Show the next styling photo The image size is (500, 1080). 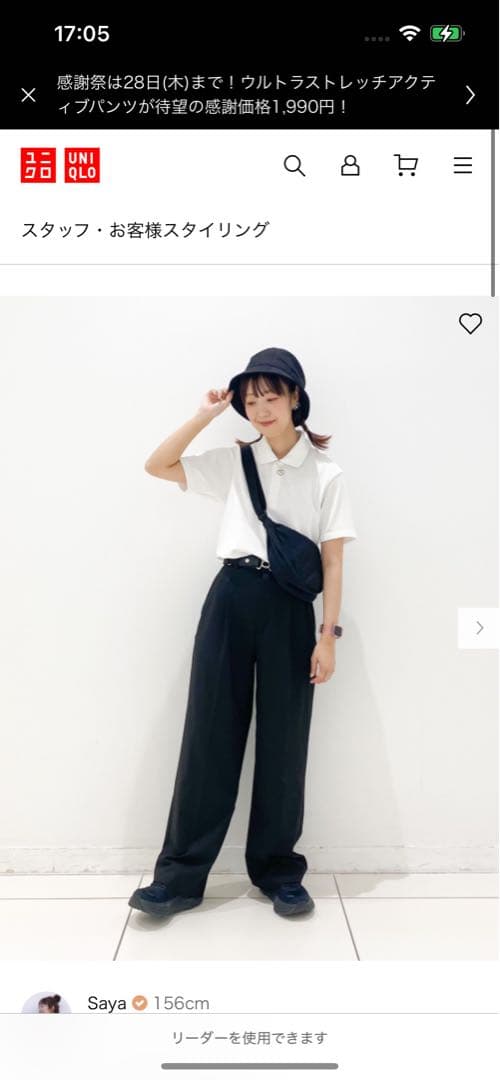479,627
